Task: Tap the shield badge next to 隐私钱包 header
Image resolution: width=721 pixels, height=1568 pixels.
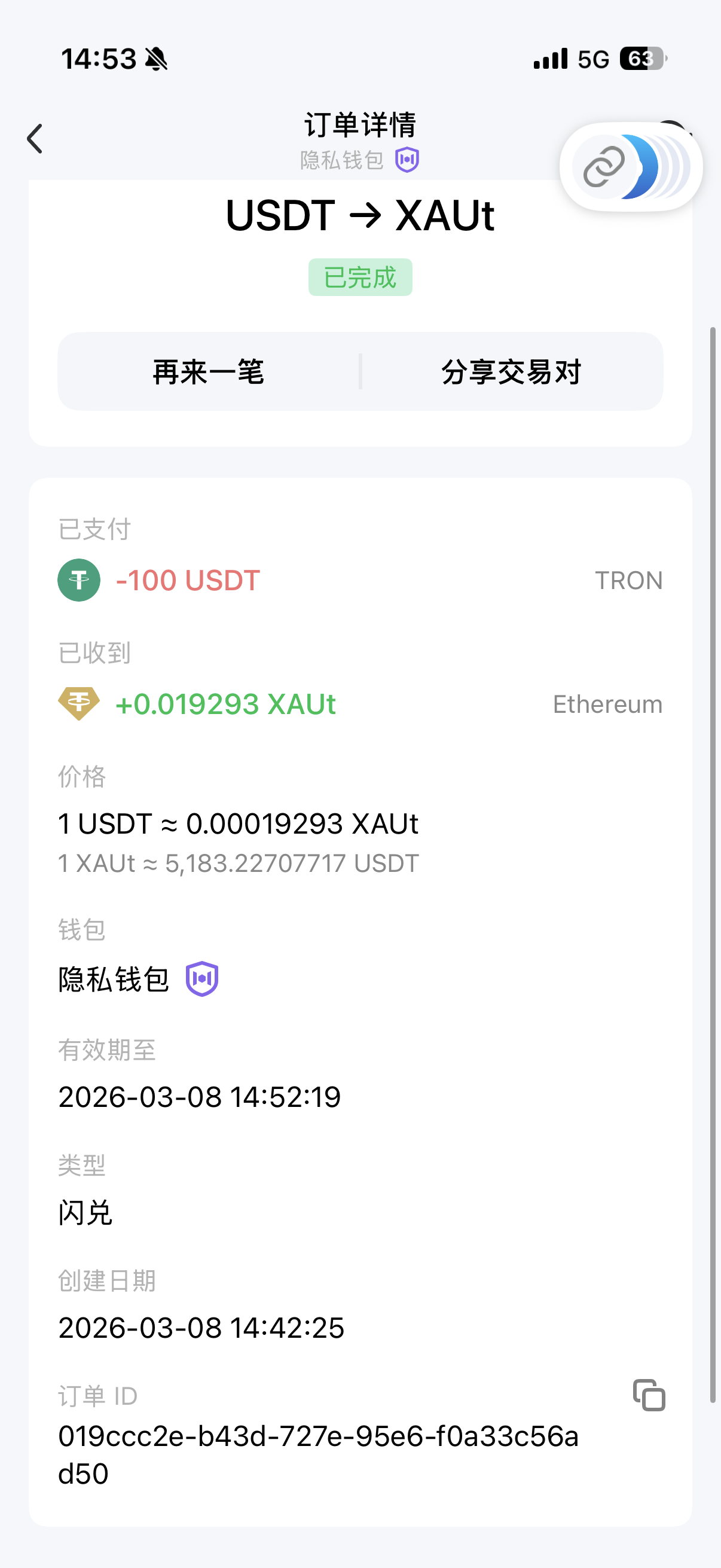Action: click(x=408, y=160)
